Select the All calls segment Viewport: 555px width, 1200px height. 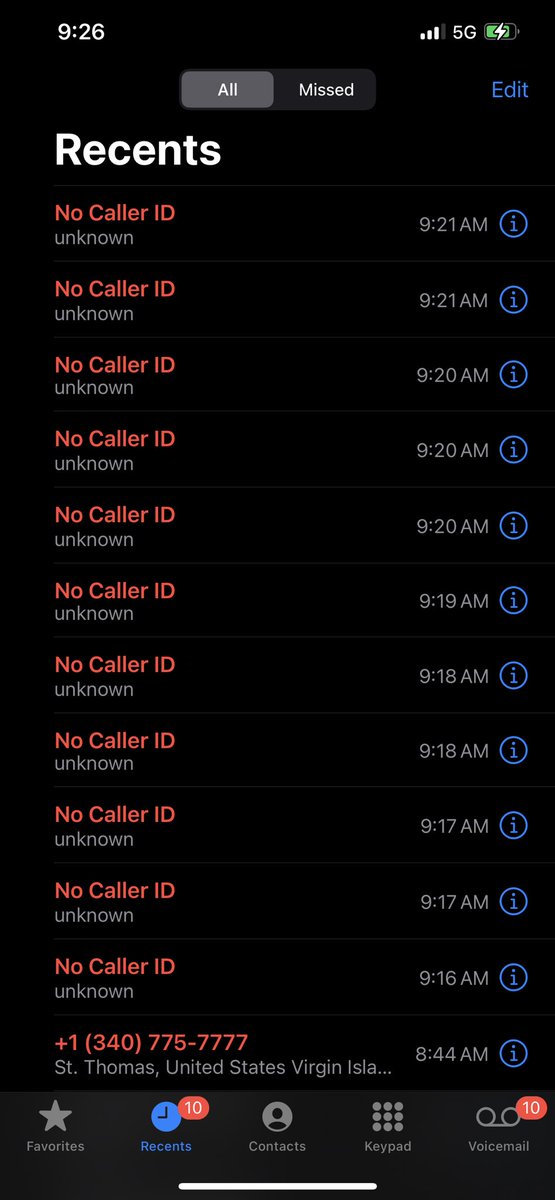pos(228,90)
